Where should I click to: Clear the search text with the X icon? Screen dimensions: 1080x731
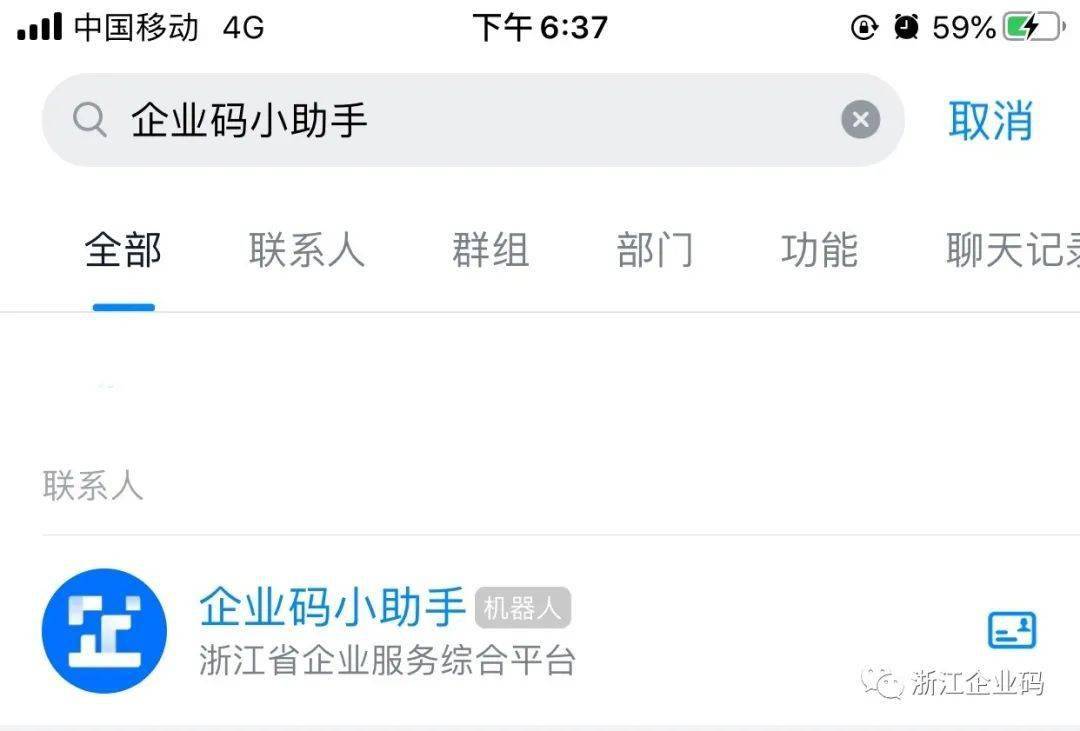coord(860,120)
